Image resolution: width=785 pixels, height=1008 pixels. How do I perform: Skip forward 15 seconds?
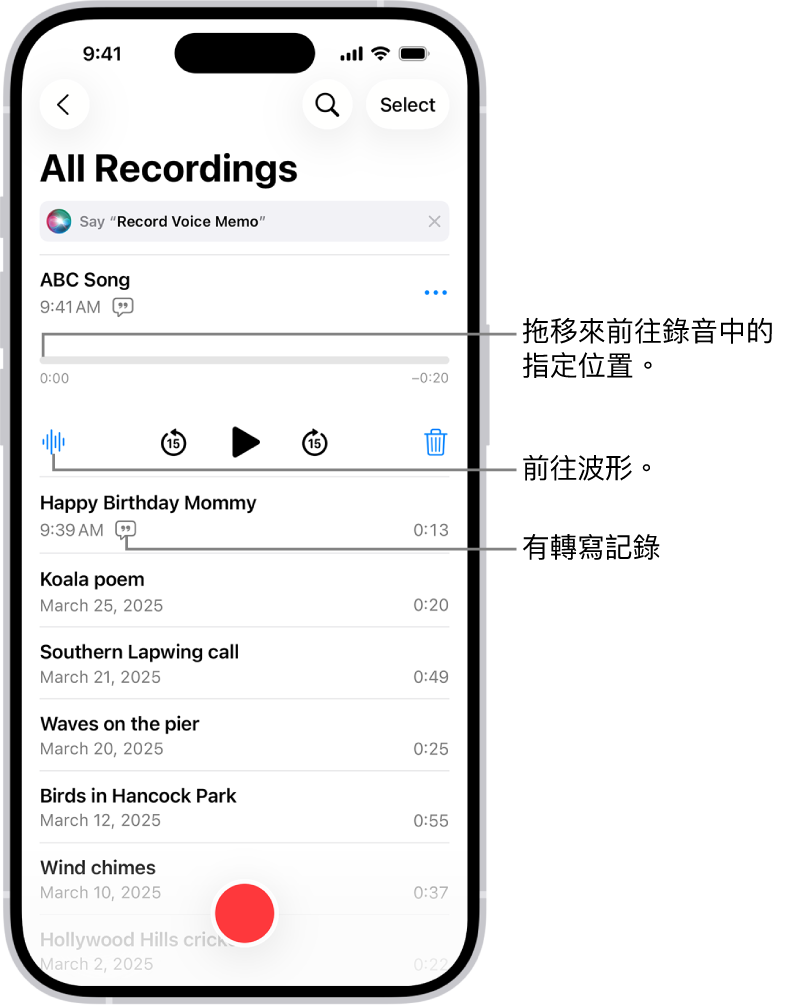(x=315, y=442)
